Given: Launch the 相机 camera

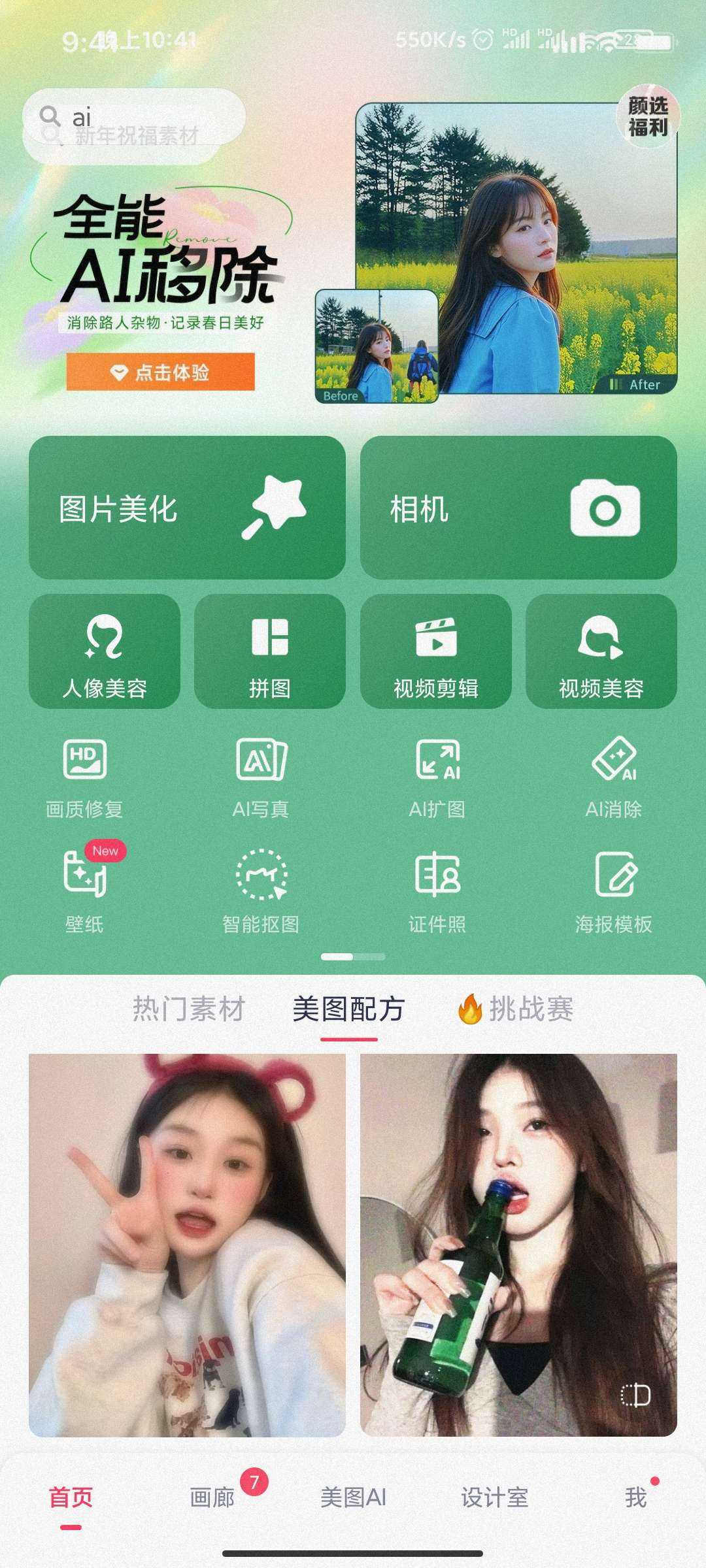Looking at the screenshot, I should pyautogui.click(x=518, y=508).
